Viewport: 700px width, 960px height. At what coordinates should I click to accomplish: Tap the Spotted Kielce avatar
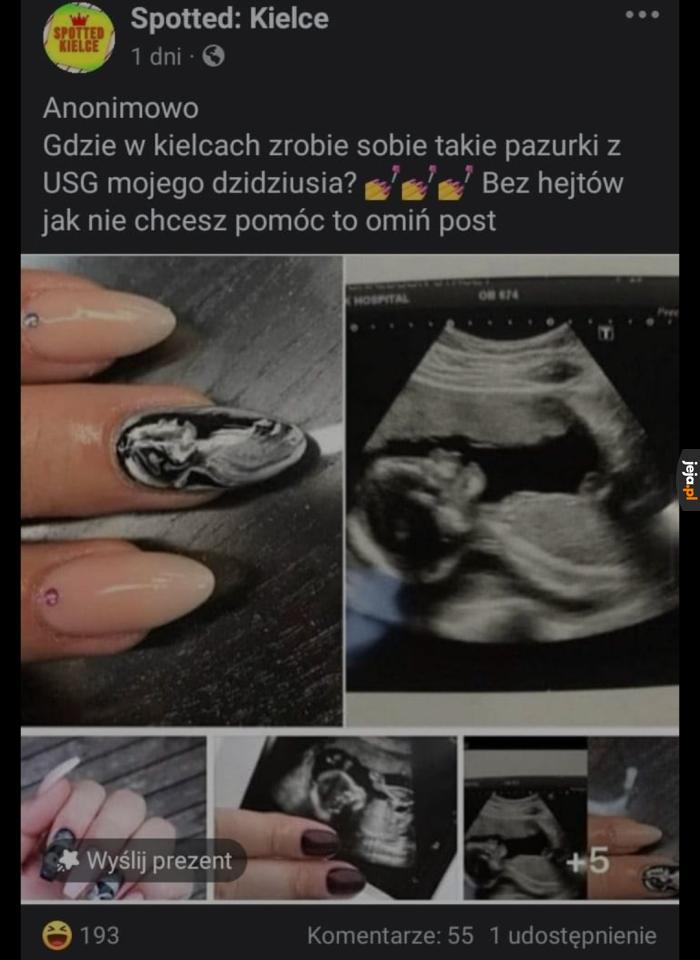78,38
